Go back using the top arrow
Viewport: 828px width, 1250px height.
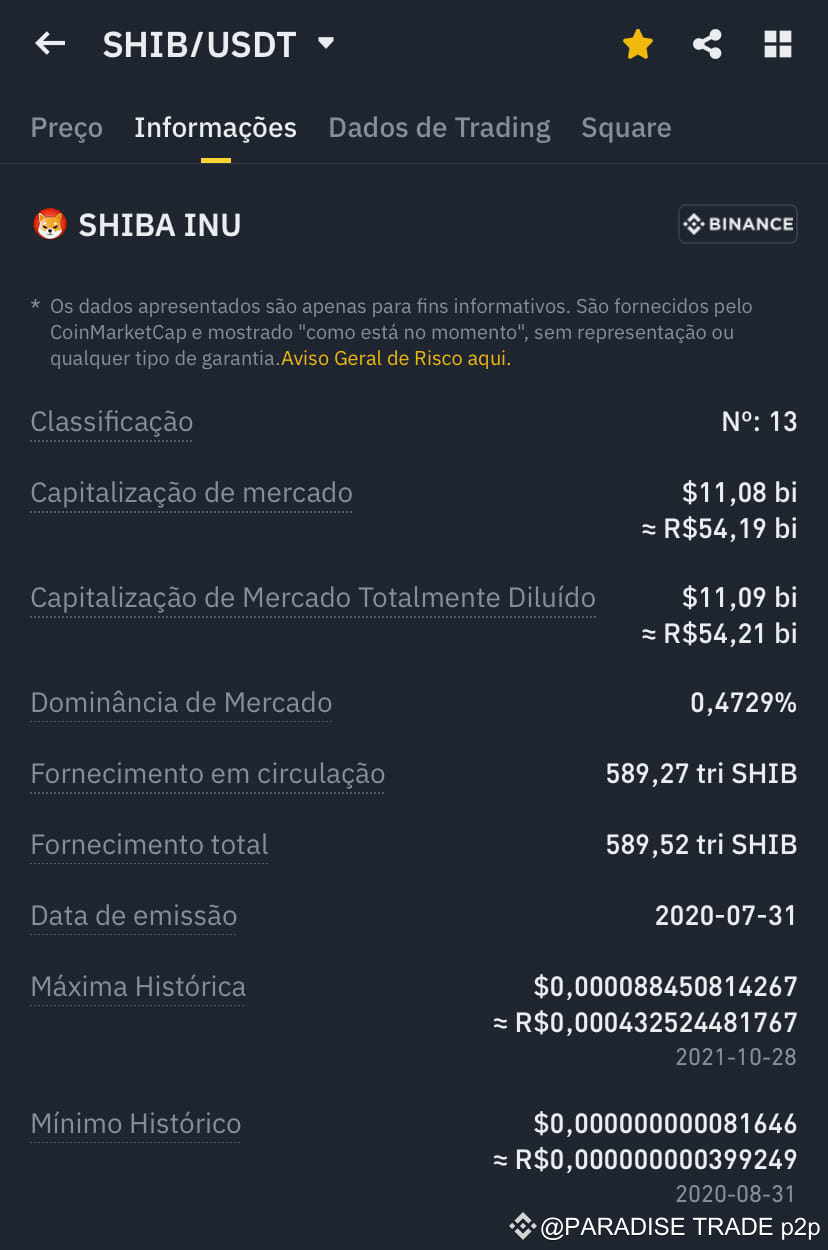50,43
